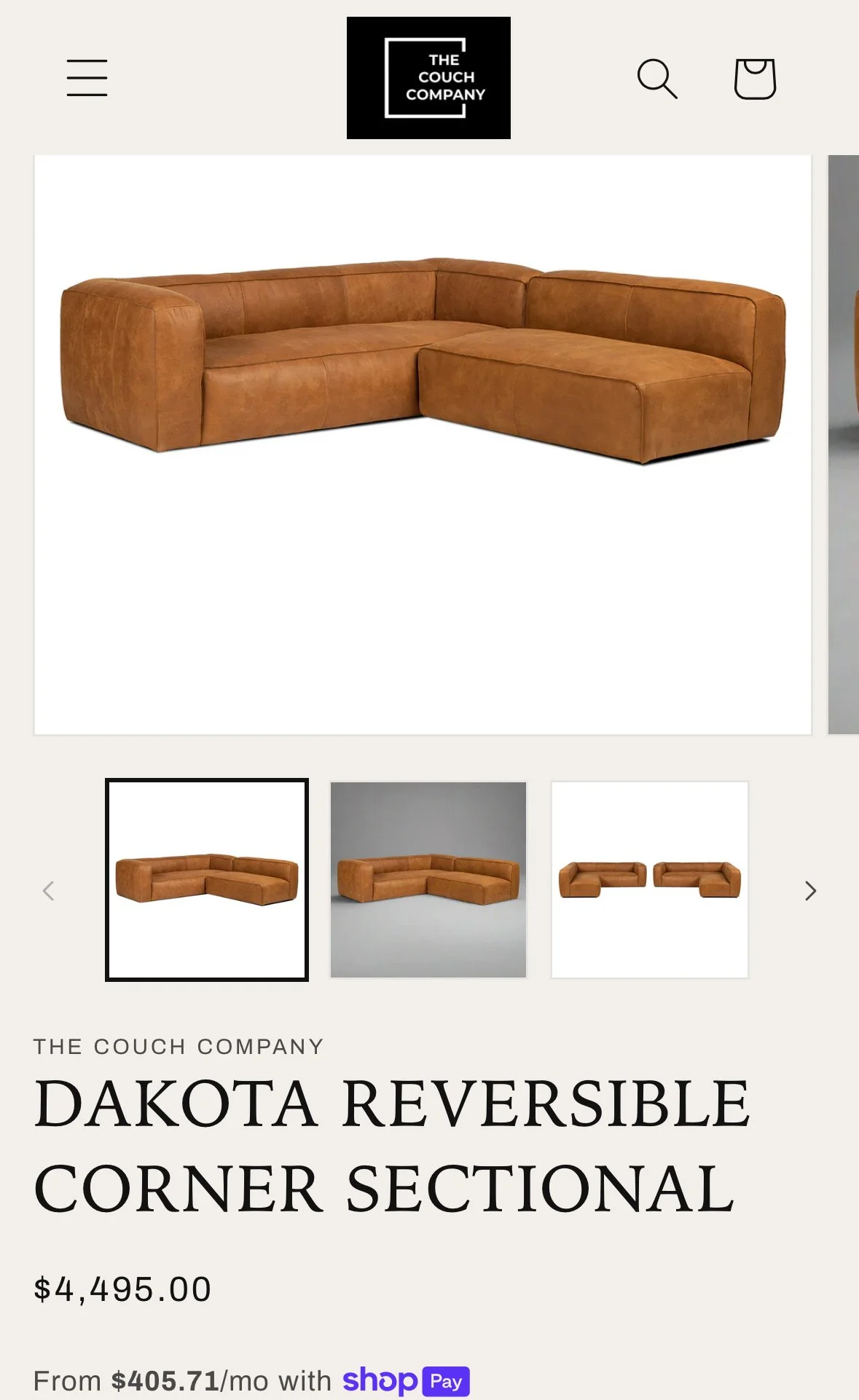Open the main sectional product image
Screen dimensions: 859x1400
(423, 444)
